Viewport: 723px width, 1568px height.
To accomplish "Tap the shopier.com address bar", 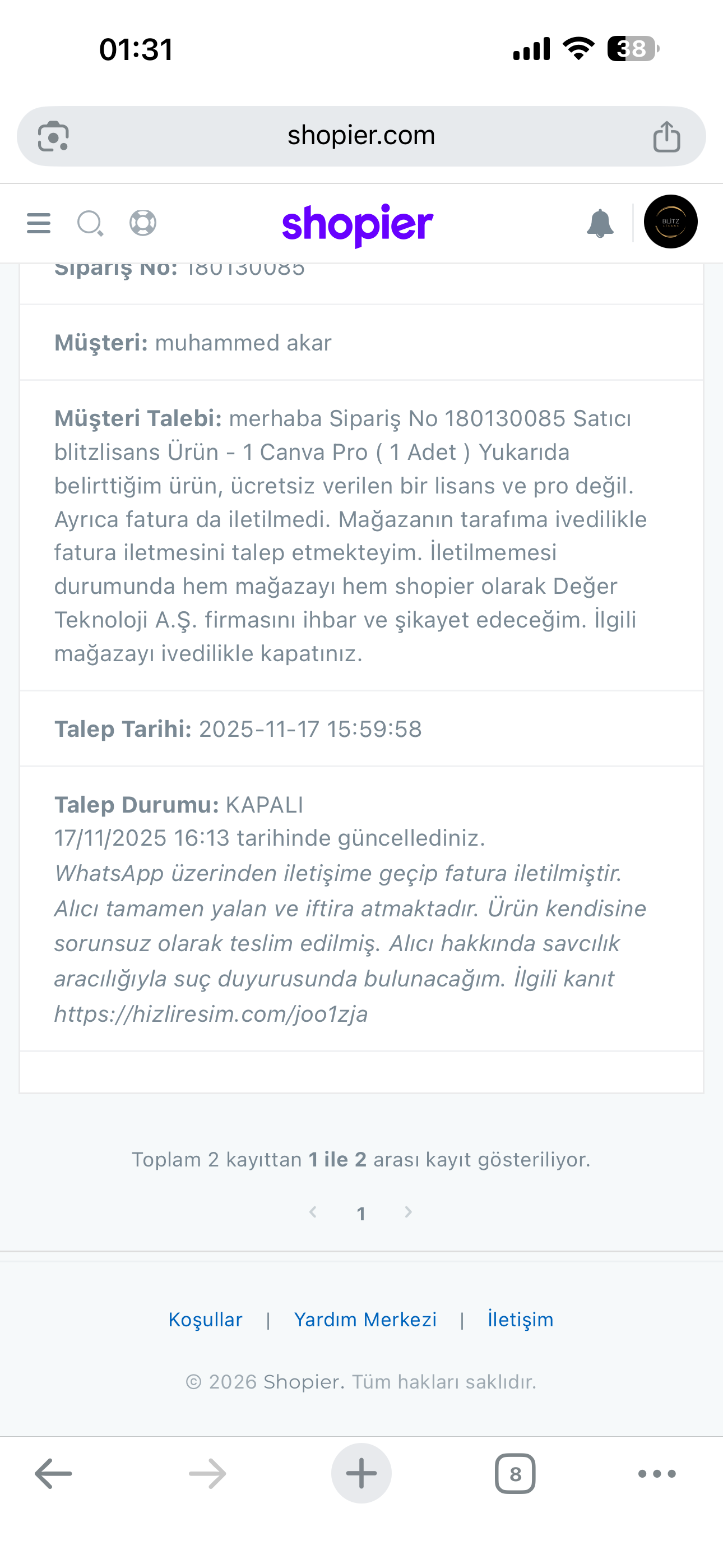I will click(x=361, y=136).
